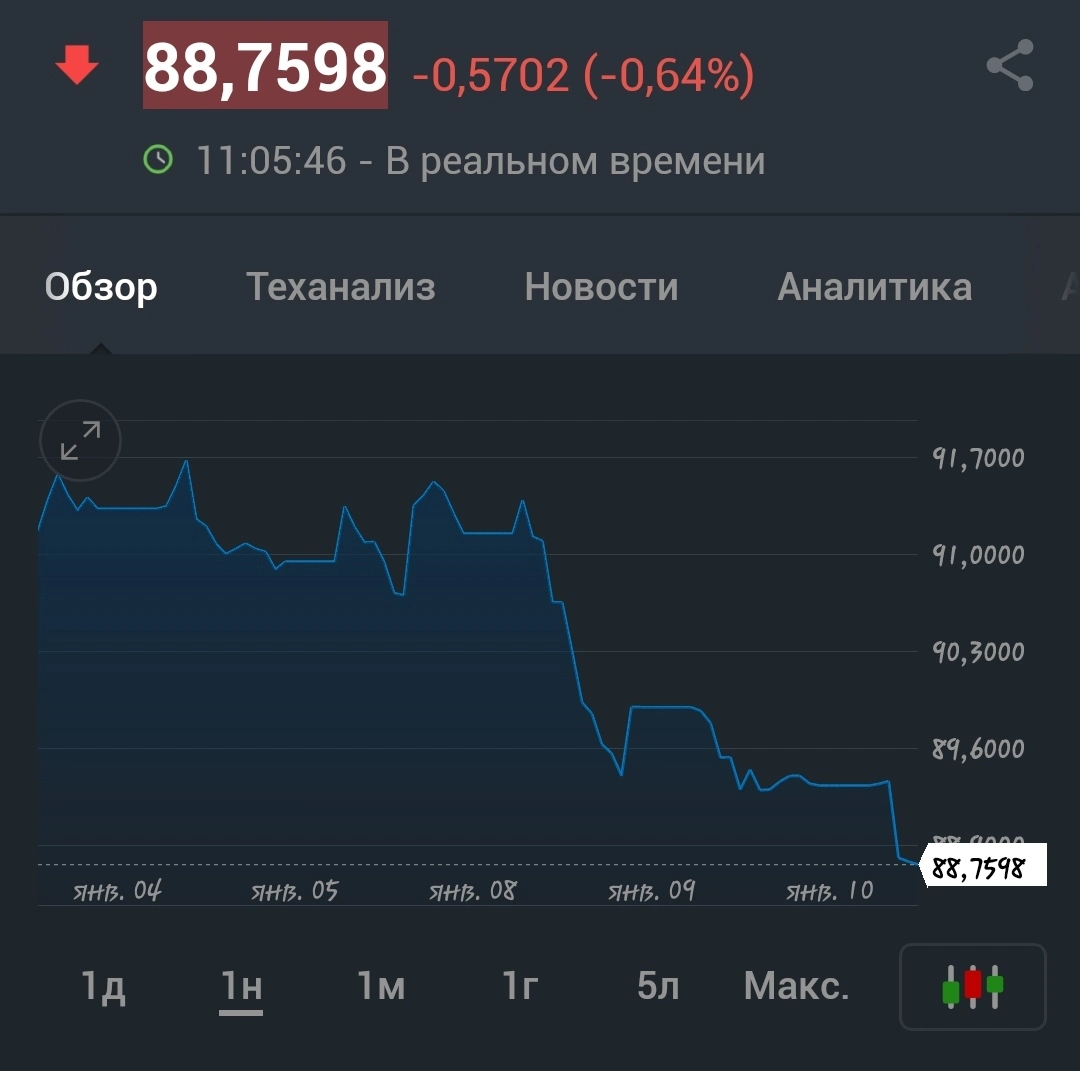Choose the 5л chart period
The image size is (1080, 1071).
pos(658,986)
